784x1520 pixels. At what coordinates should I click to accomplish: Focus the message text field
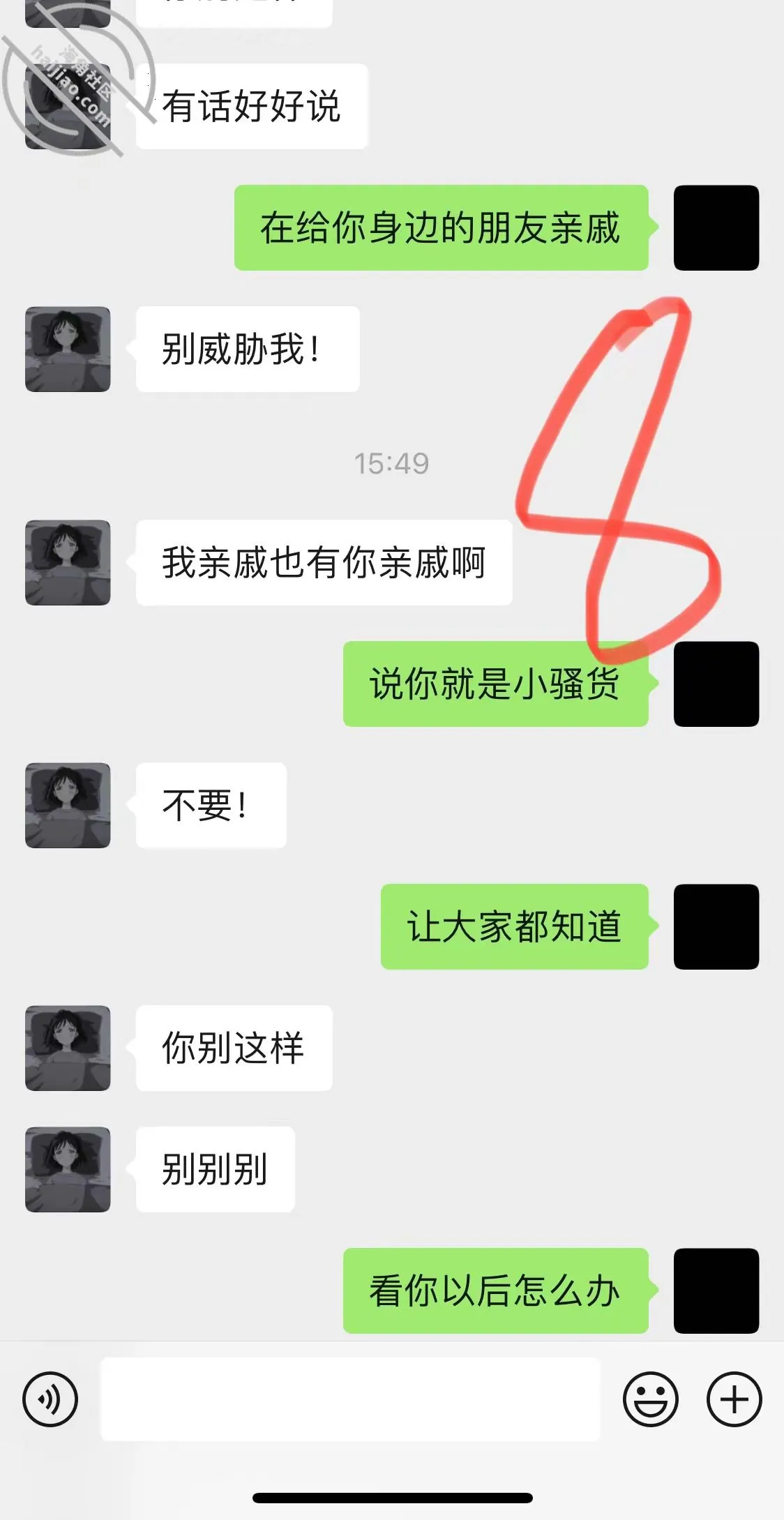pos(350,1399)
